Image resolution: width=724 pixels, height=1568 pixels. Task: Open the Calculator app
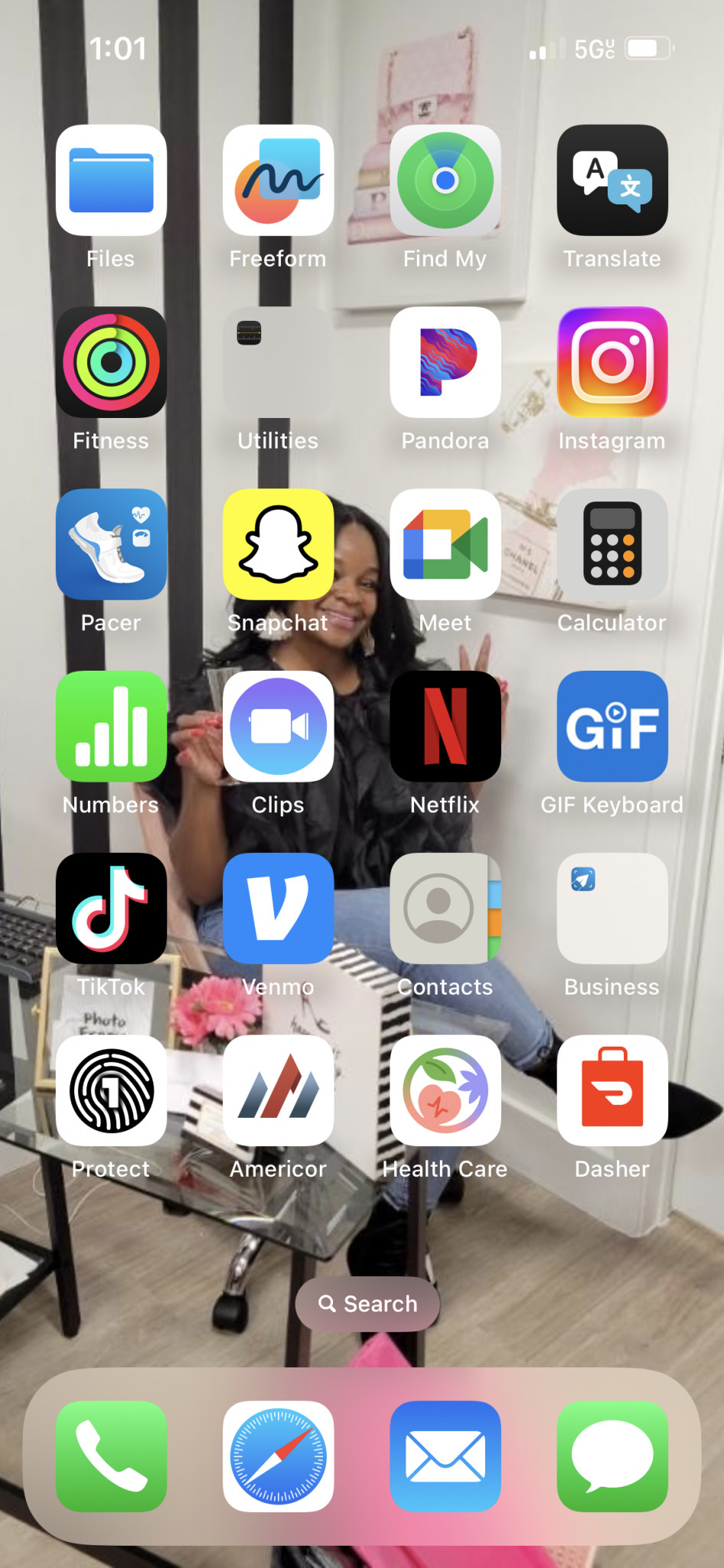point(612,544)
